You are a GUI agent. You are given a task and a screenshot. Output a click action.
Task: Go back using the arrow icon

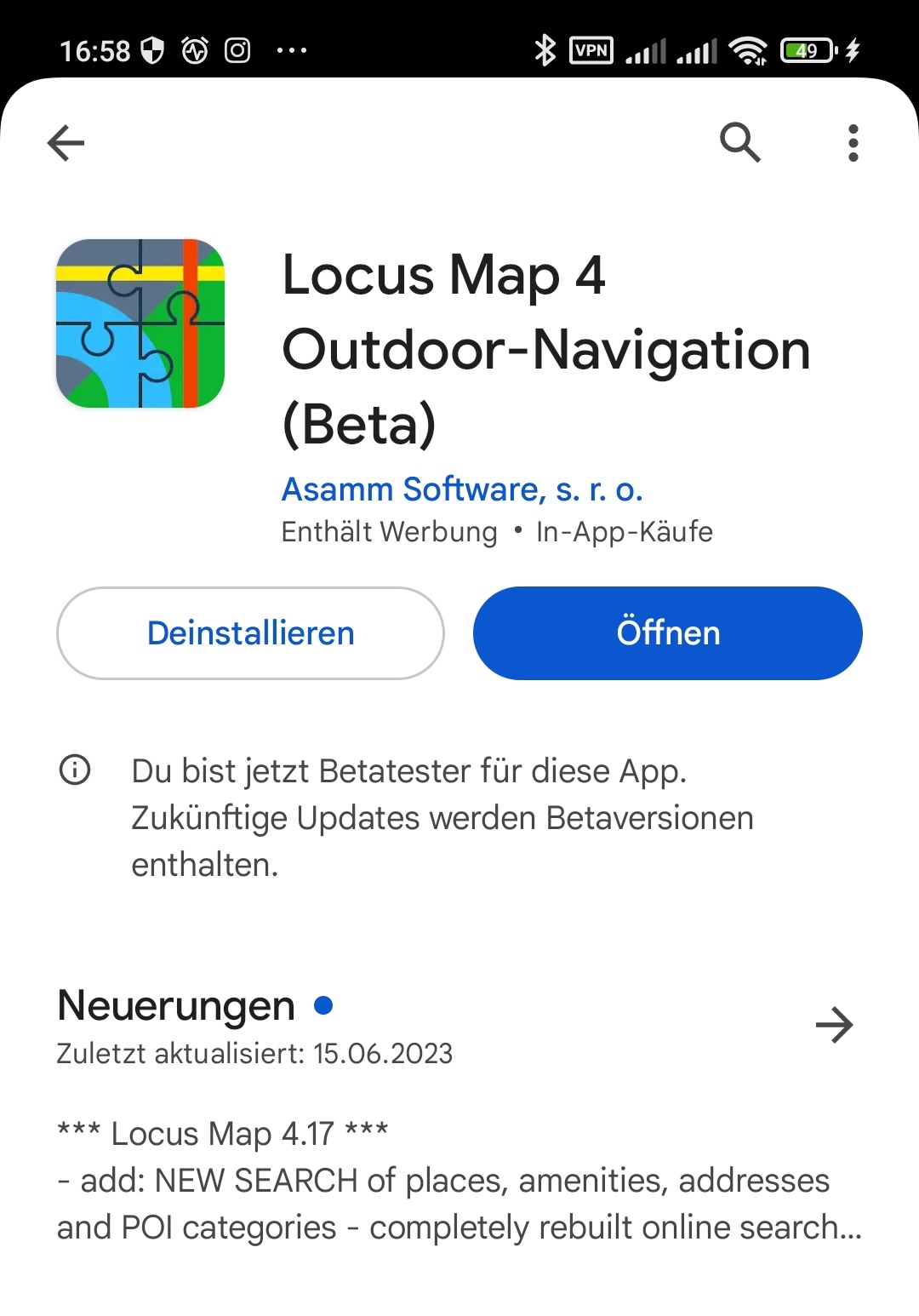pyautogui.click(x=66, y=142)
